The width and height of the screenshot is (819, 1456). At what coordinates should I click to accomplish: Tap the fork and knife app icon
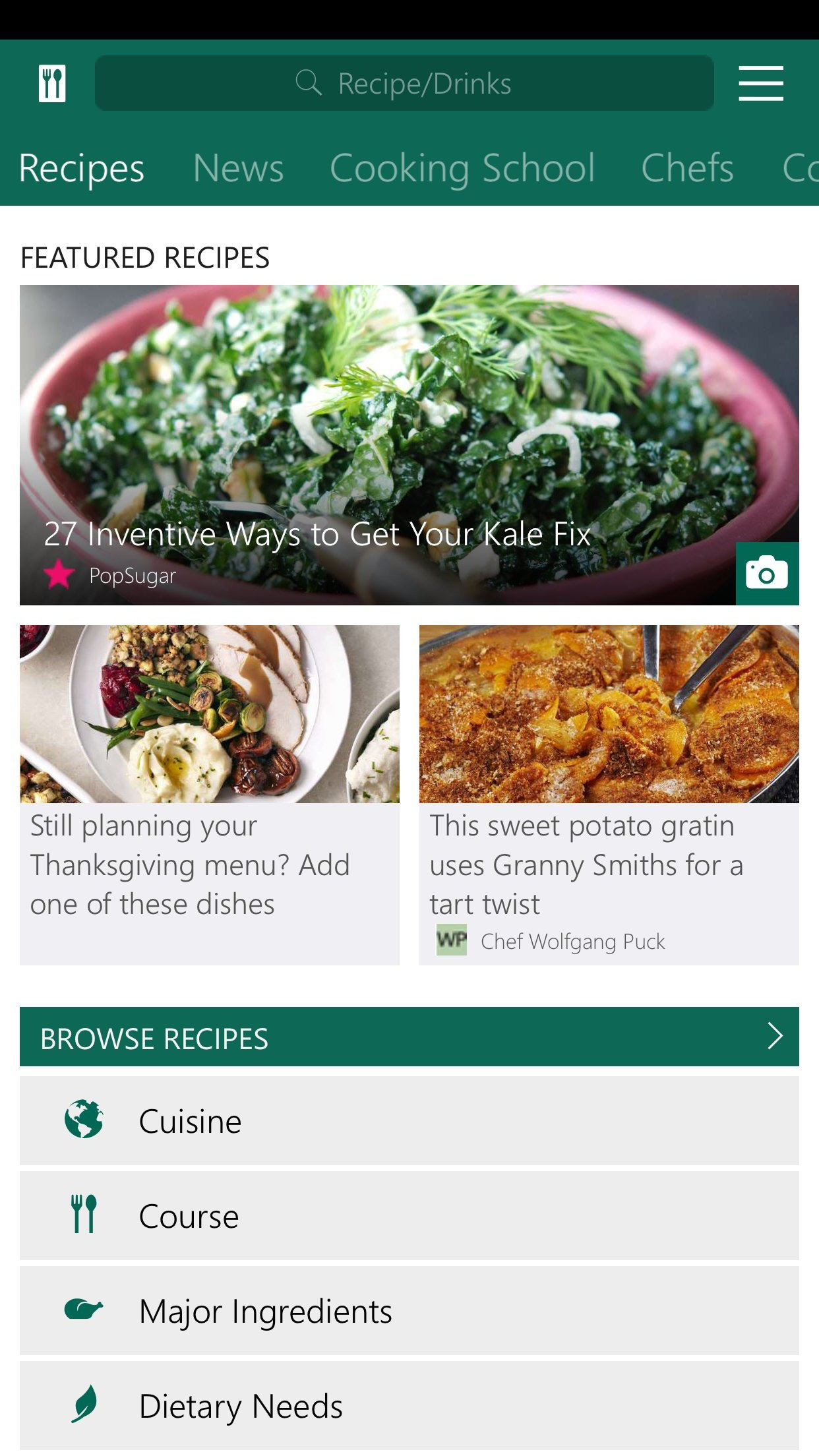pyautogui.click(x=52, y=84)
